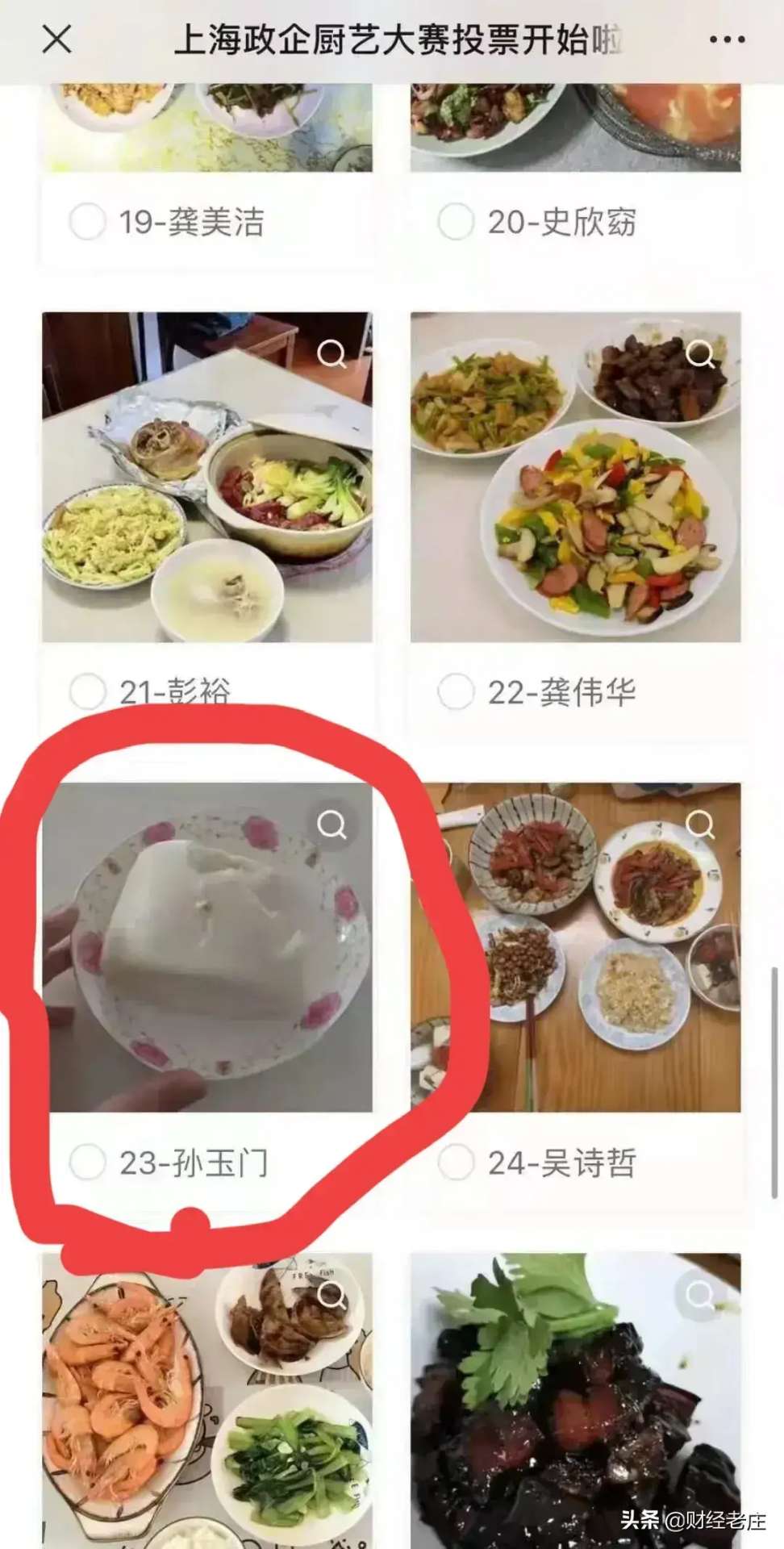The height and width of the screenshot is (1549, 784).
Task: Open the three-dot overflow menu
Action: coord(727,39)
